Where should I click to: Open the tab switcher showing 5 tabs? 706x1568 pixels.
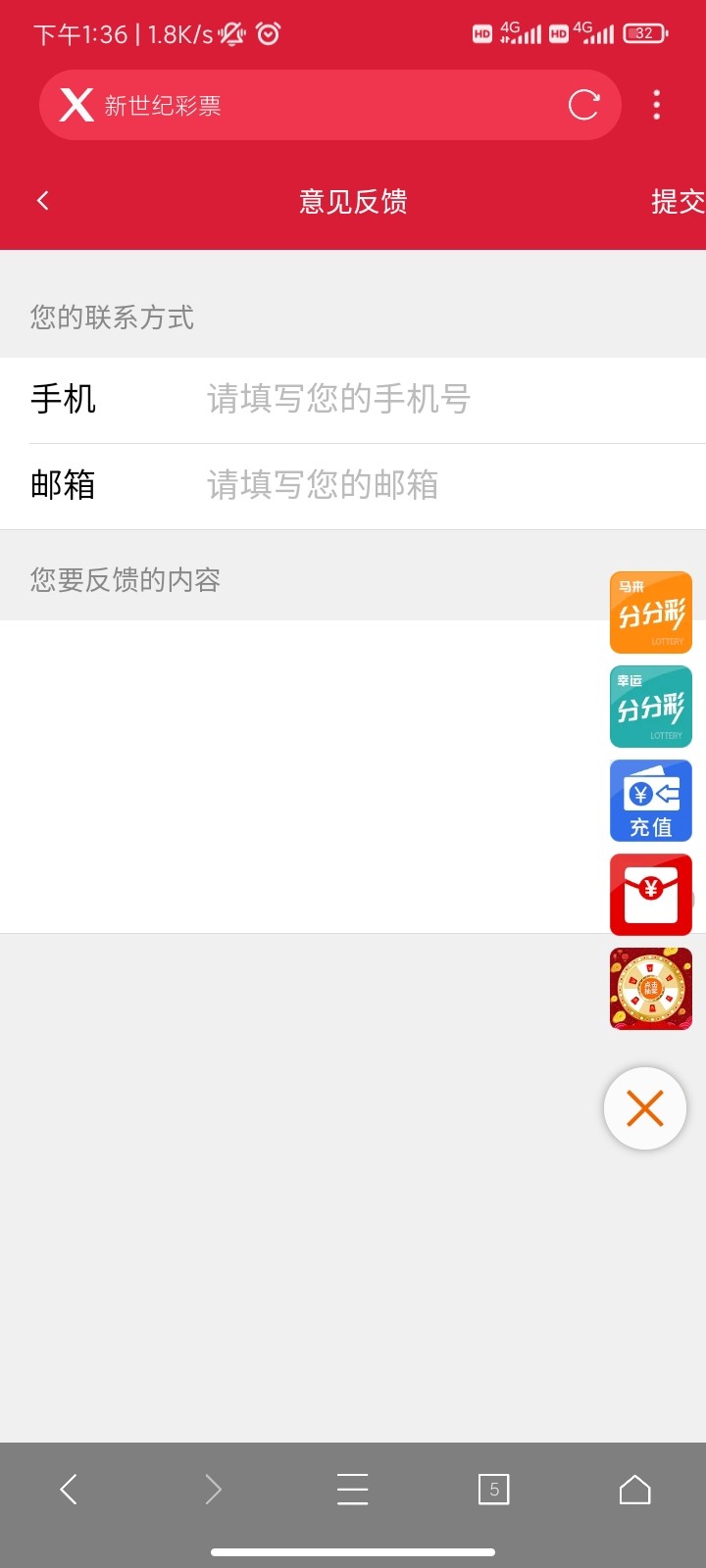(x=493, y=1490)
